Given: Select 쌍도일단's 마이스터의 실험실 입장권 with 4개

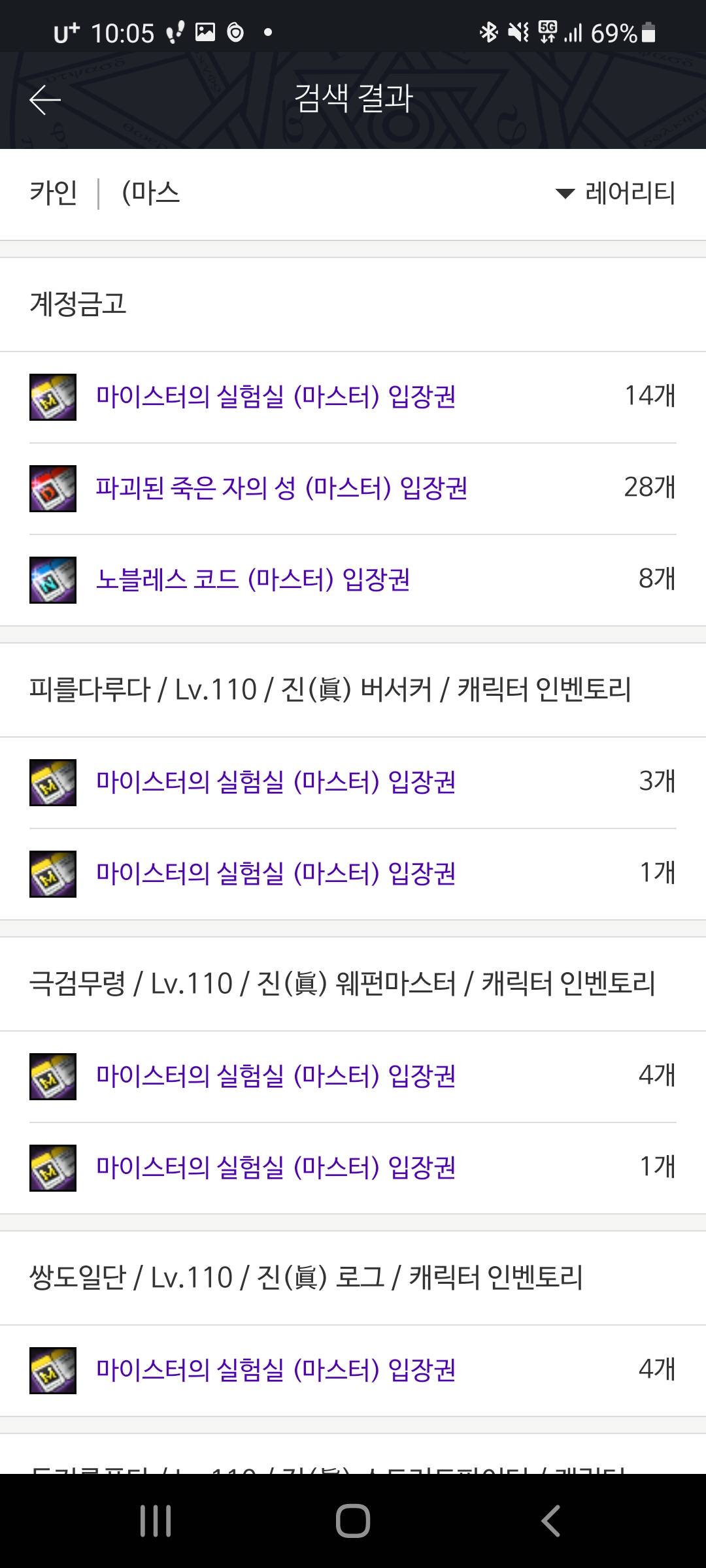Looking at the screenshot, I should (x=275, y=1370).
